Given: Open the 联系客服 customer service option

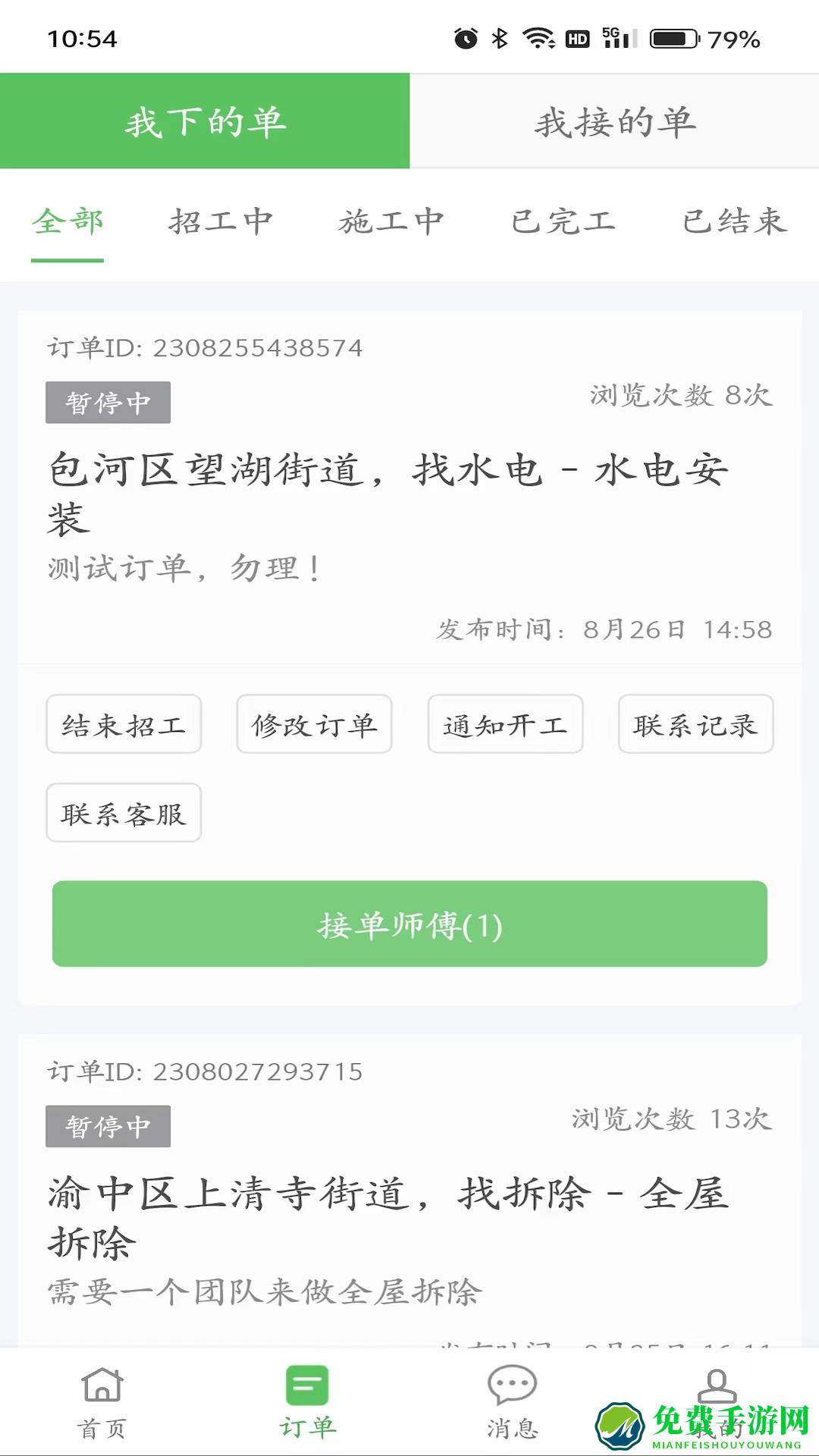Looking at the screenshot, I should (x=123, y=813).
